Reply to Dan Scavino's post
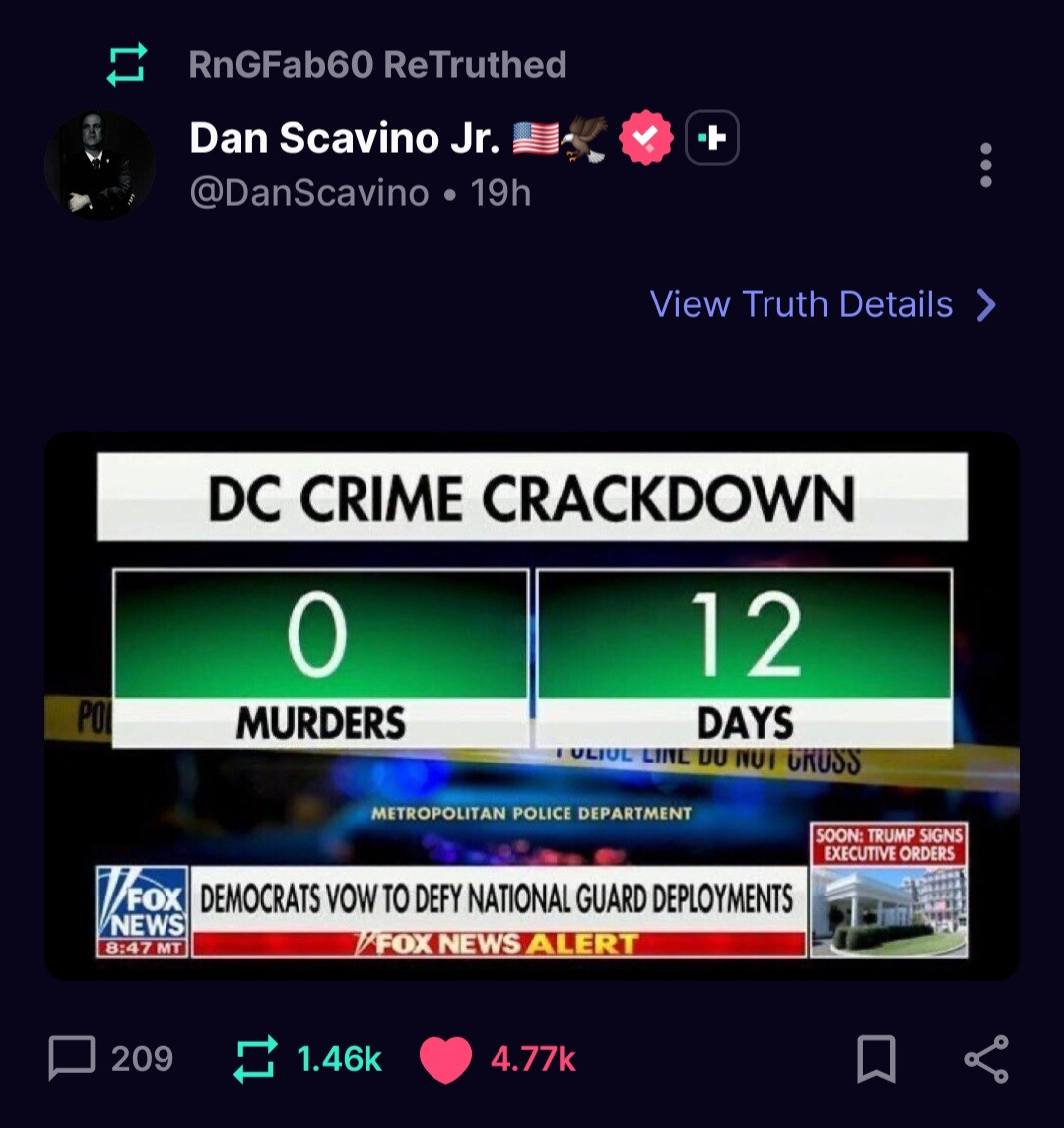Screen dimensions: 1064x1128 71,1059
